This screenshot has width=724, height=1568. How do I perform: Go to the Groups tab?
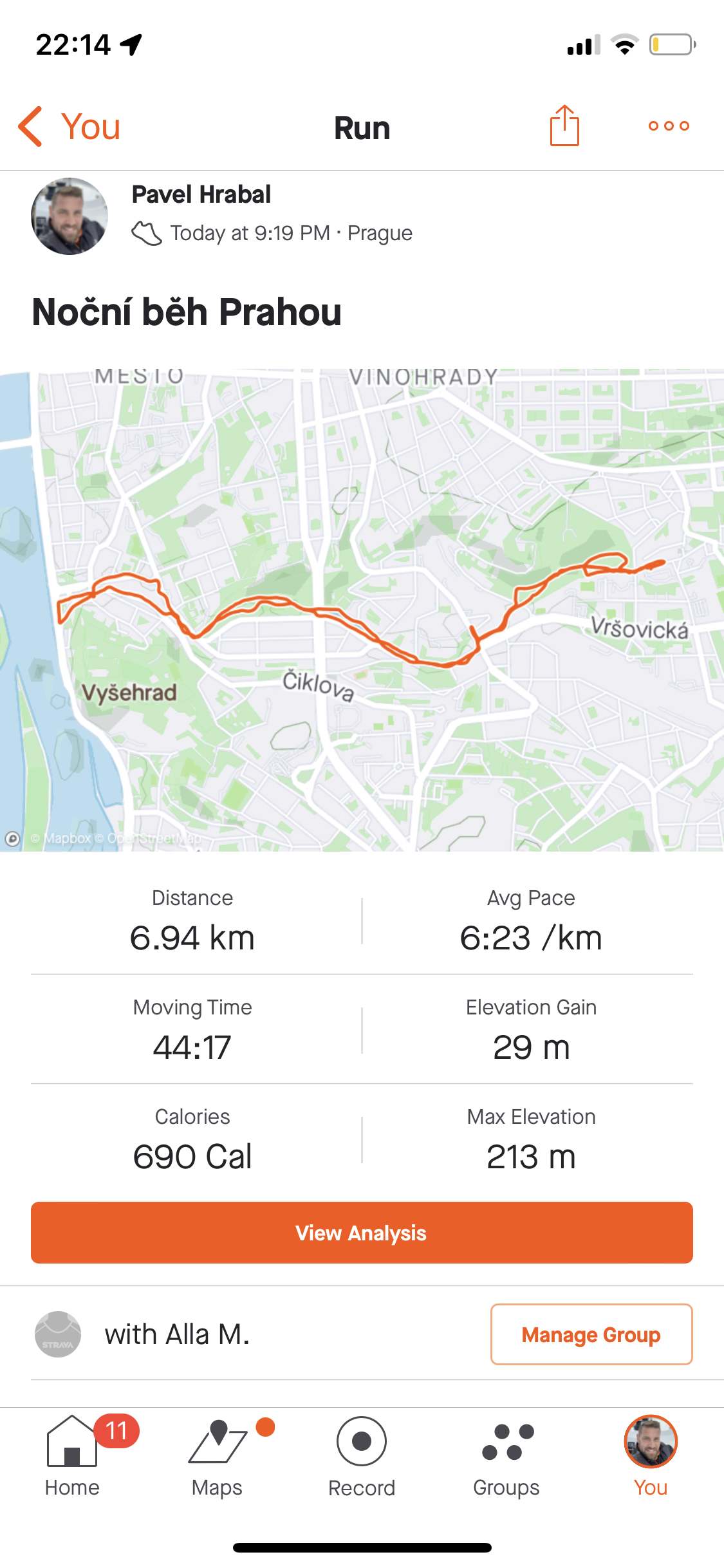point(506,1458)
